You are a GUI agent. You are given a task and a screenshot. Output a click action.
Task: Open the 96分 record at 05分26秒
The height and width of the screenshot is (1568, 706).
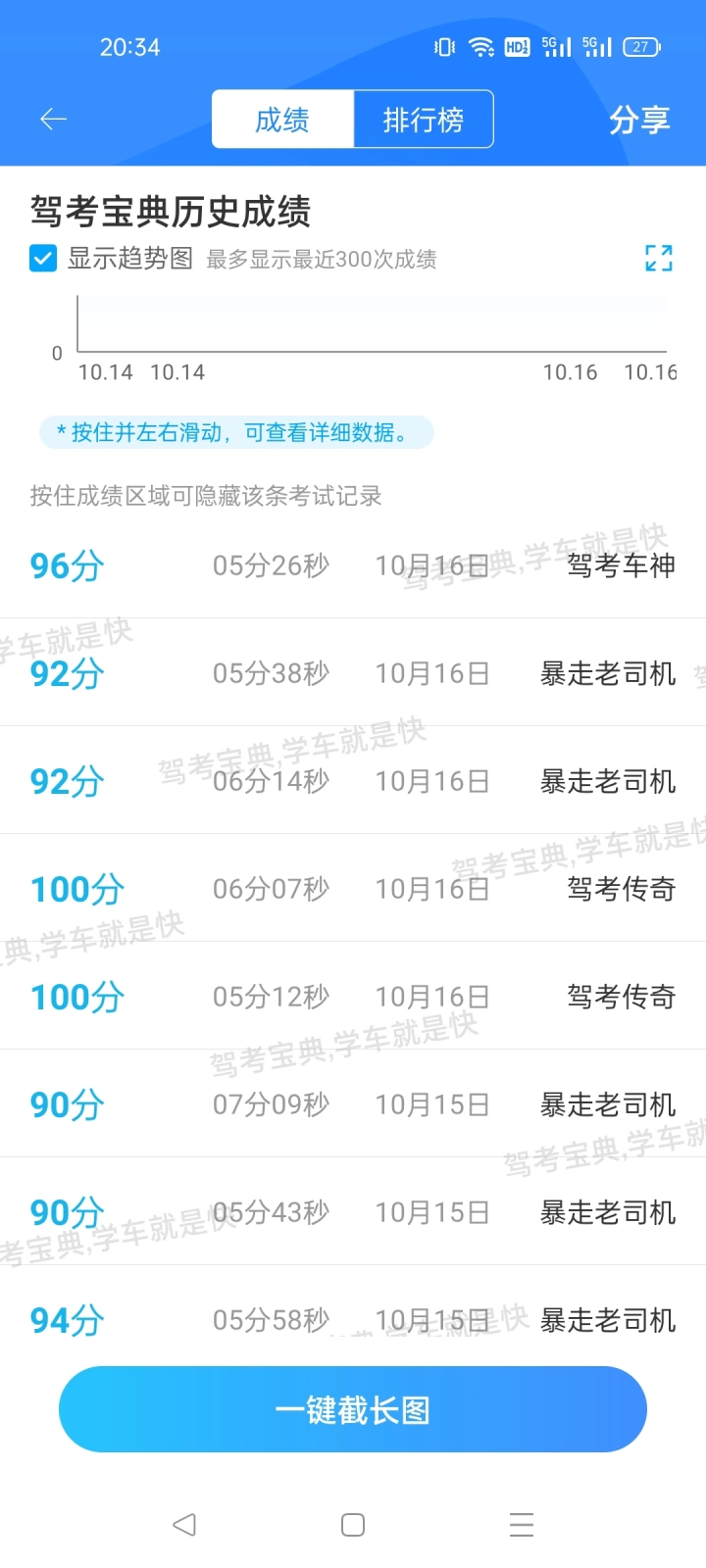353,565
